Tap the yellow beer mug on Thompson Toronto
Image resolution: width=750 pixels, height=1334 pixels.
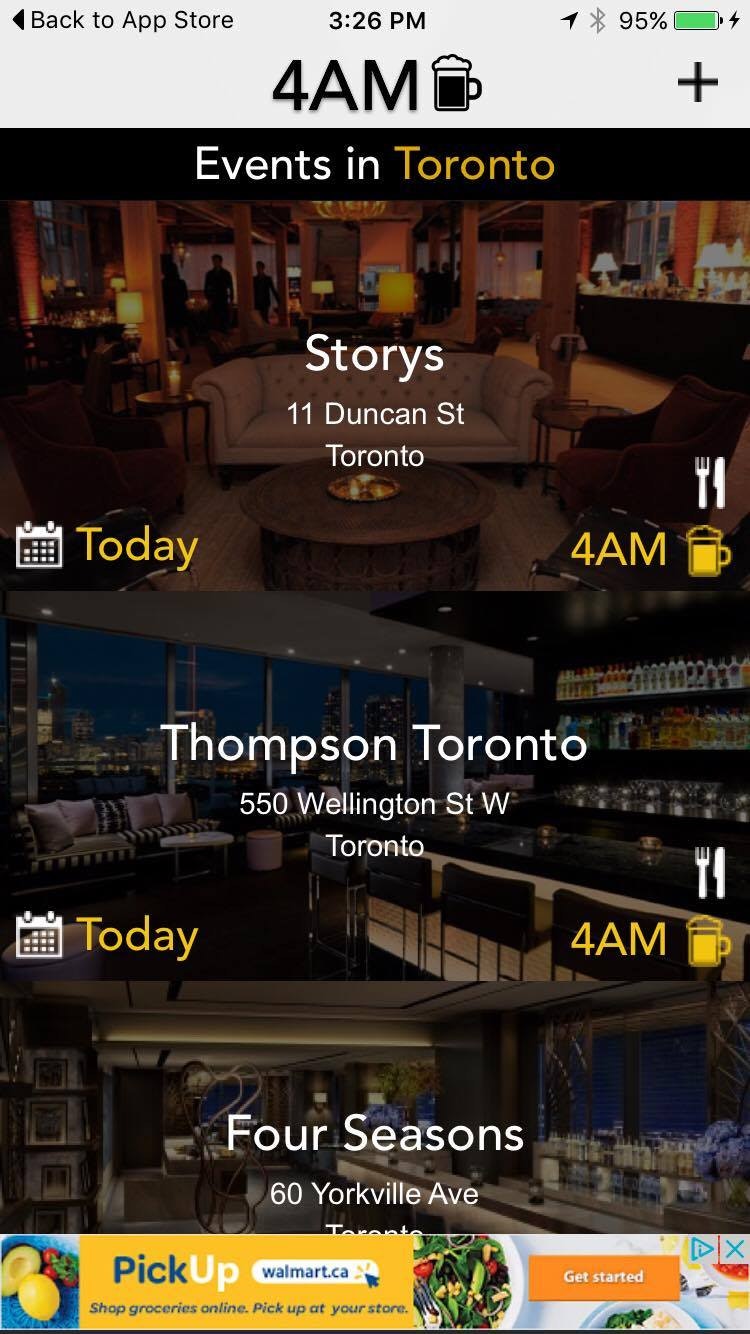706,940
